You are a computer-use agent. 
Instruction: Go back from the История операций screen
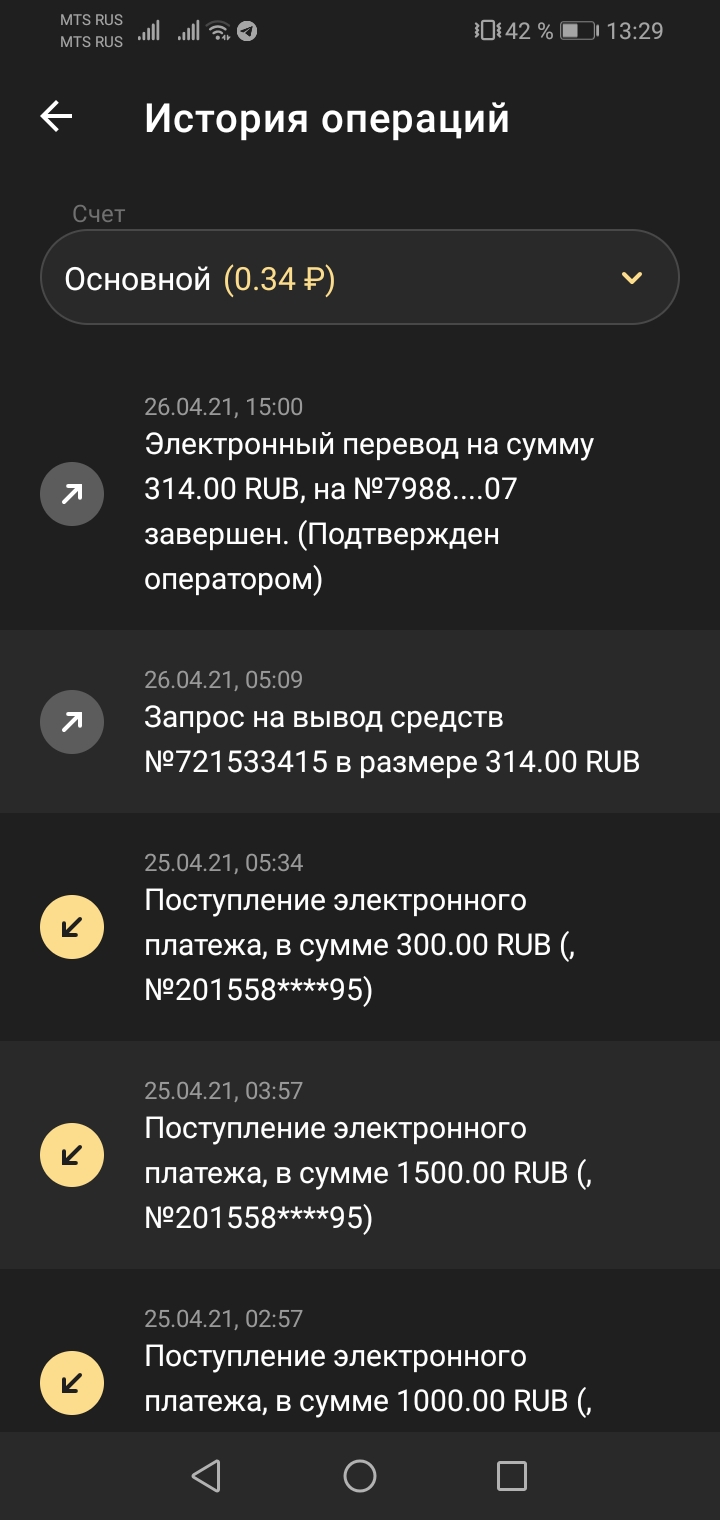[57, 117]
